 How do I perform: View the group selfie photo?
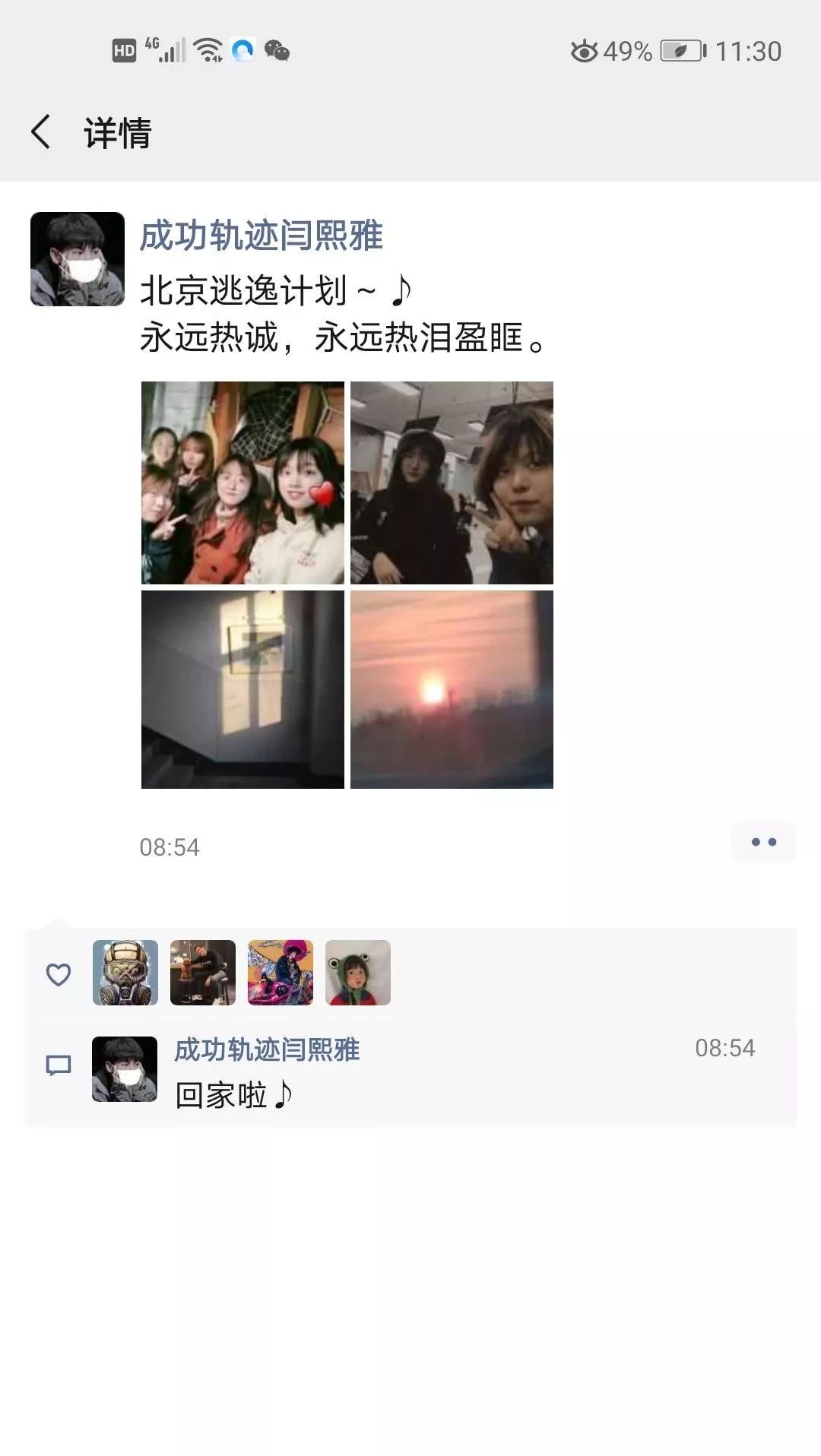(242, 483)
